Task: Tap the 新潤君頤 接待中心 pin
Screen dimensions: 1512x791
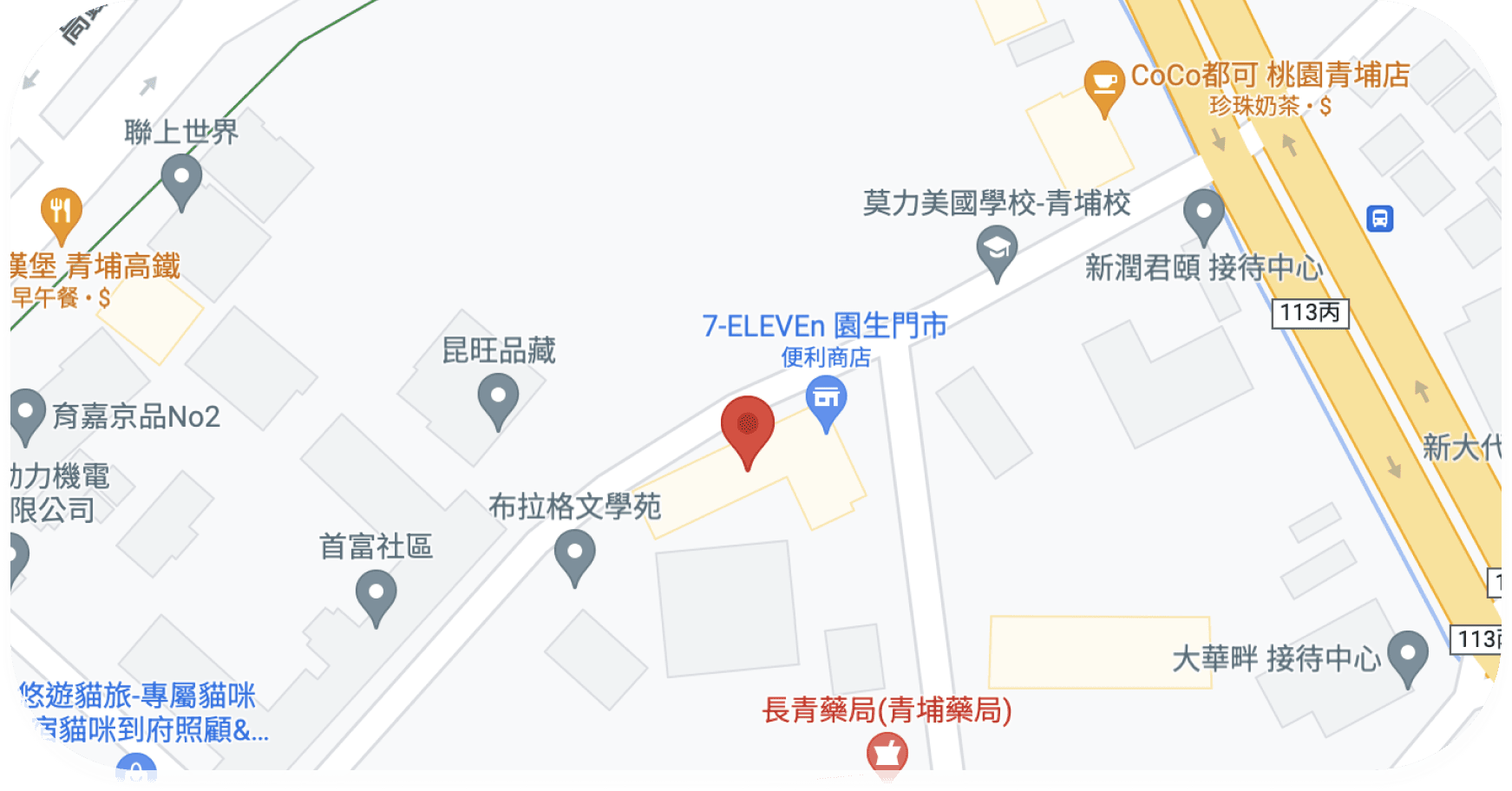Action: click(1203, 212)
